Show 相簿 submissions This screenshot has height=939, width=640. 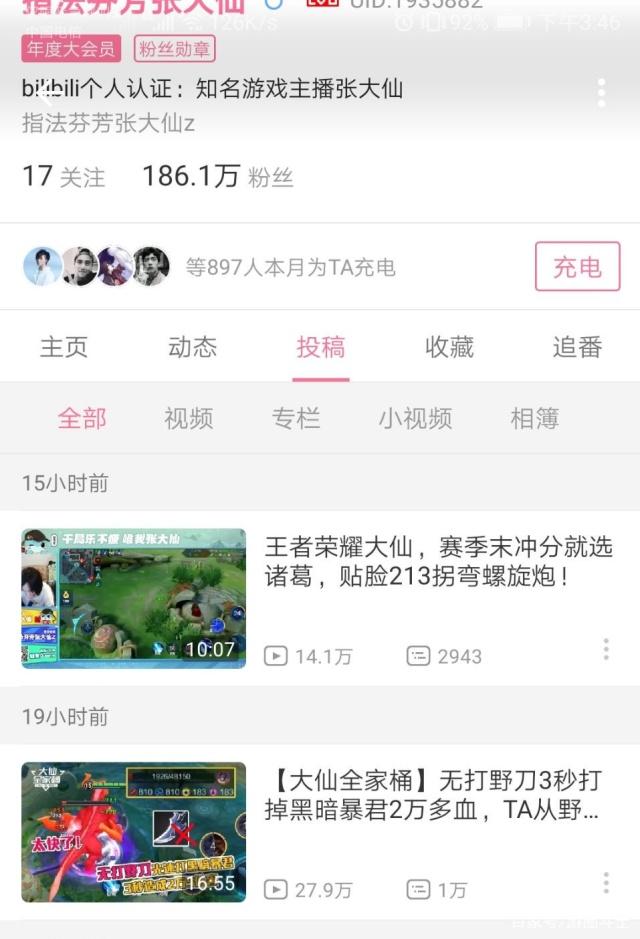[x=534, y=418]
